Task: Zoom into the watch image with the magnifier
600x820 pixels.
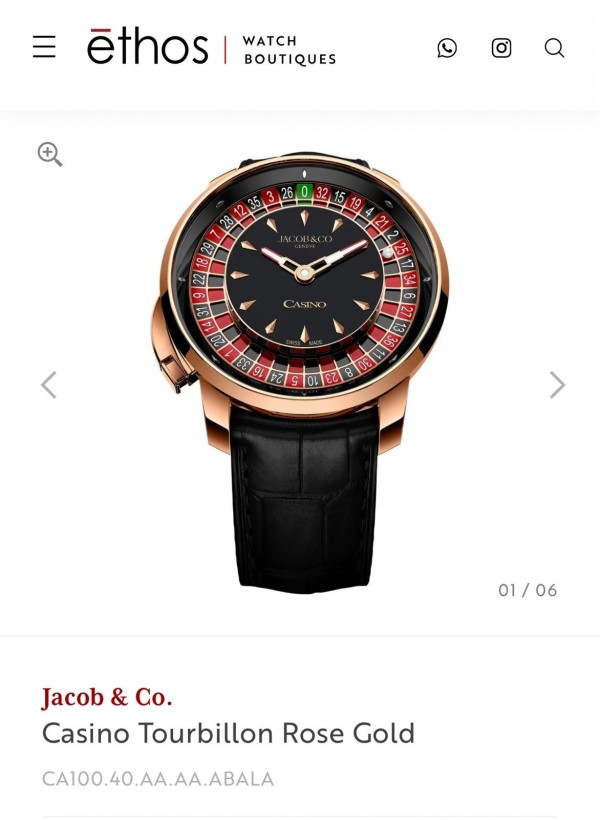Action: click(50, 154)
